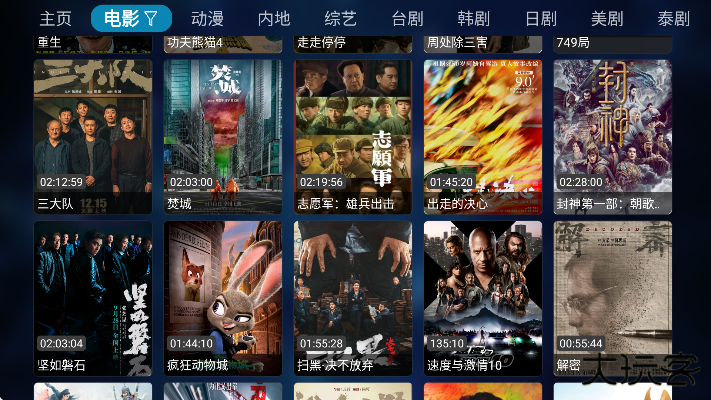Select the 日剧 tab
The width and height of the screenshot is (711, 400).
tap(540, 18)
